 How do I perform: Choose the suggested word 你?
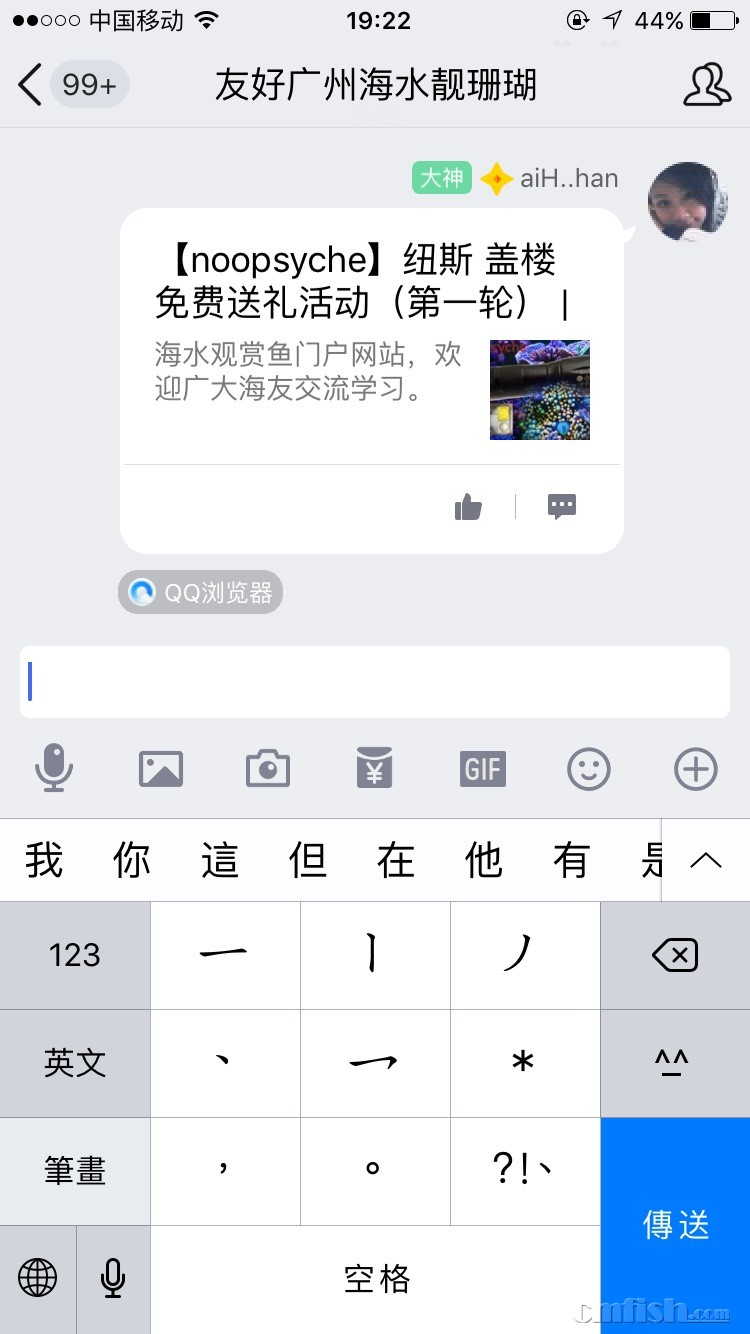coord(132,860)
